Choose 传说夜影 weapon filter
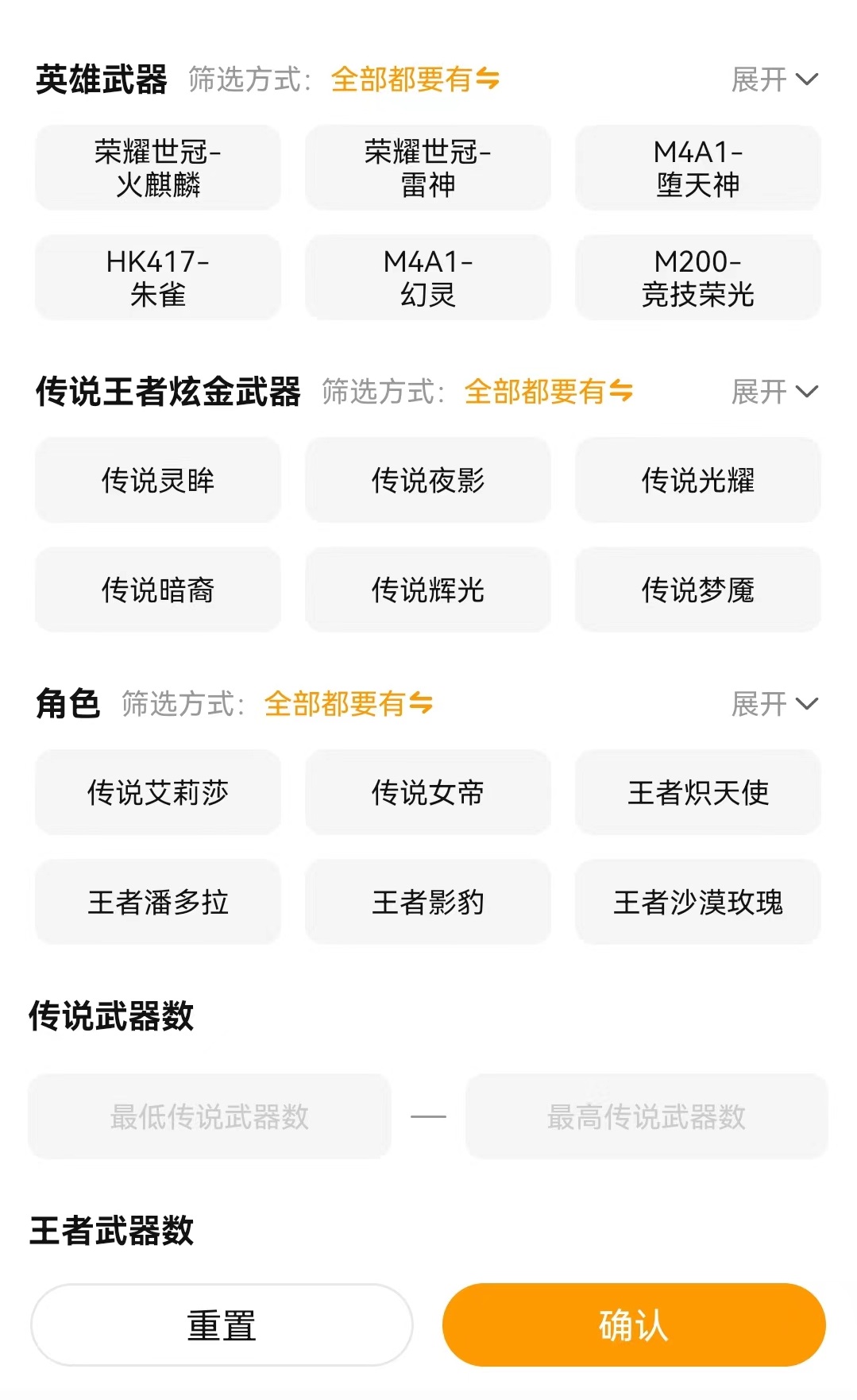Image resolution: width=857 pixels, height=1400 pixels. point(428,480)
